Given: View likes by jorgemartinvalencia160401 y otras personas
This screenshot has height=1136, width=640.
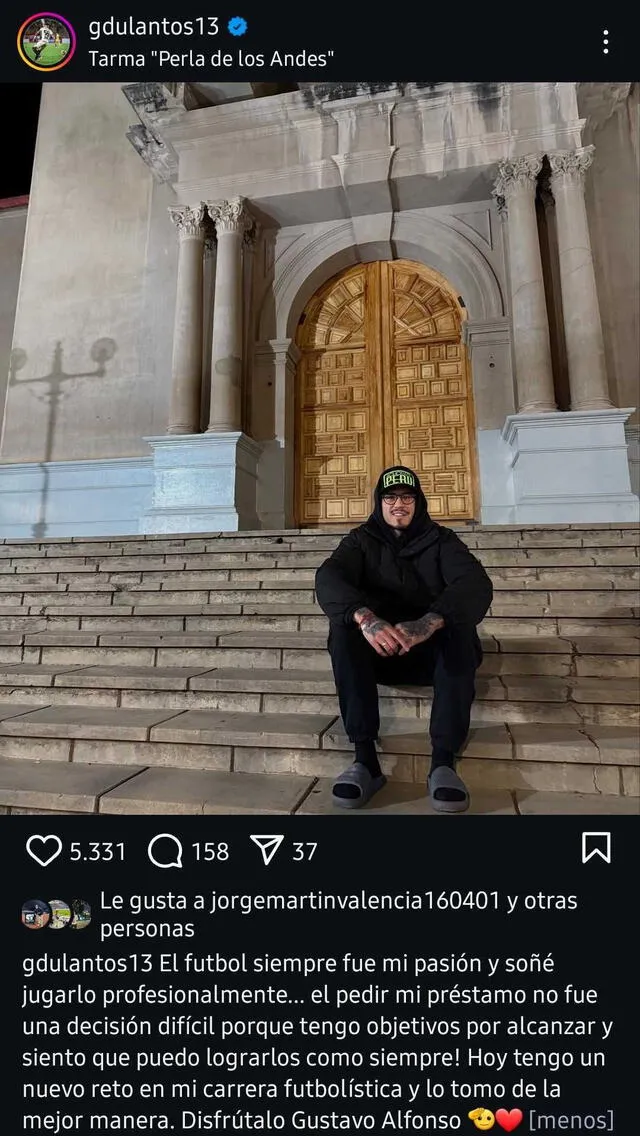Looking at the screenshot, I should tap(338, 914).
